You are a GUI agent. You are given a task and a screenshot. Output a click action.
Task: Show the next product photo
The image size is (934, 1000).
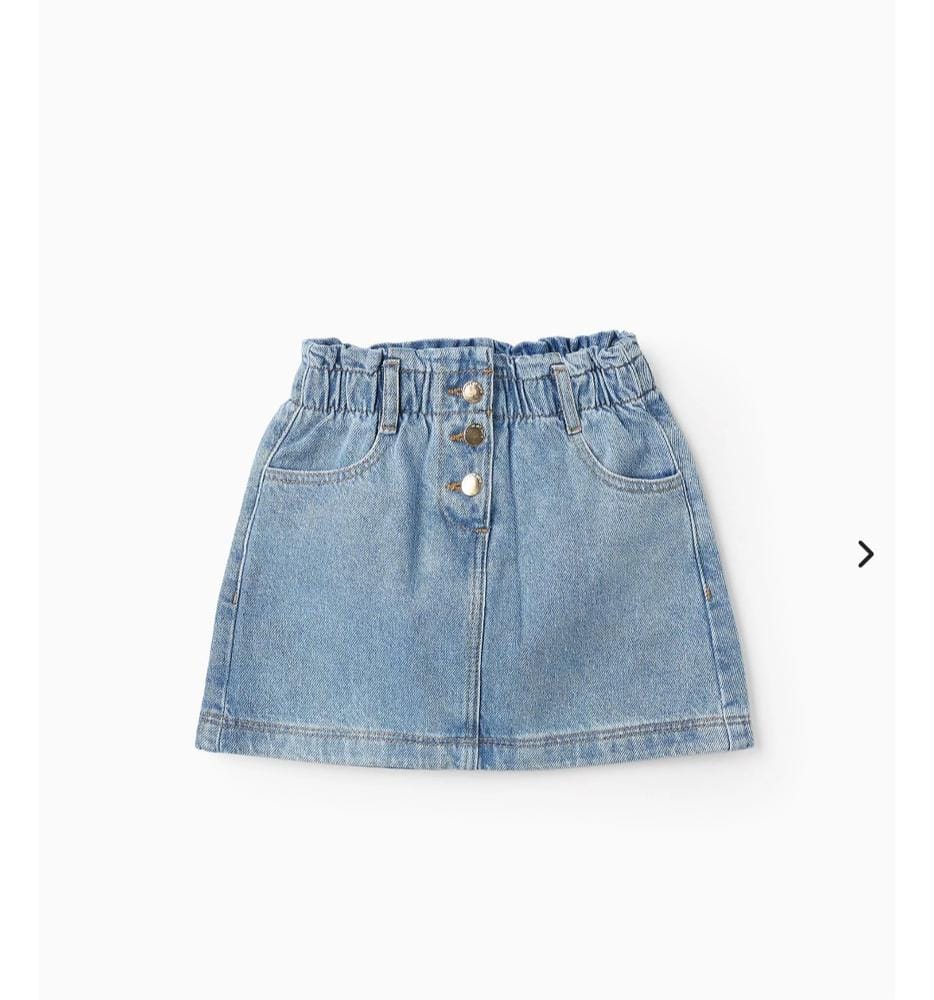(865, 554)
